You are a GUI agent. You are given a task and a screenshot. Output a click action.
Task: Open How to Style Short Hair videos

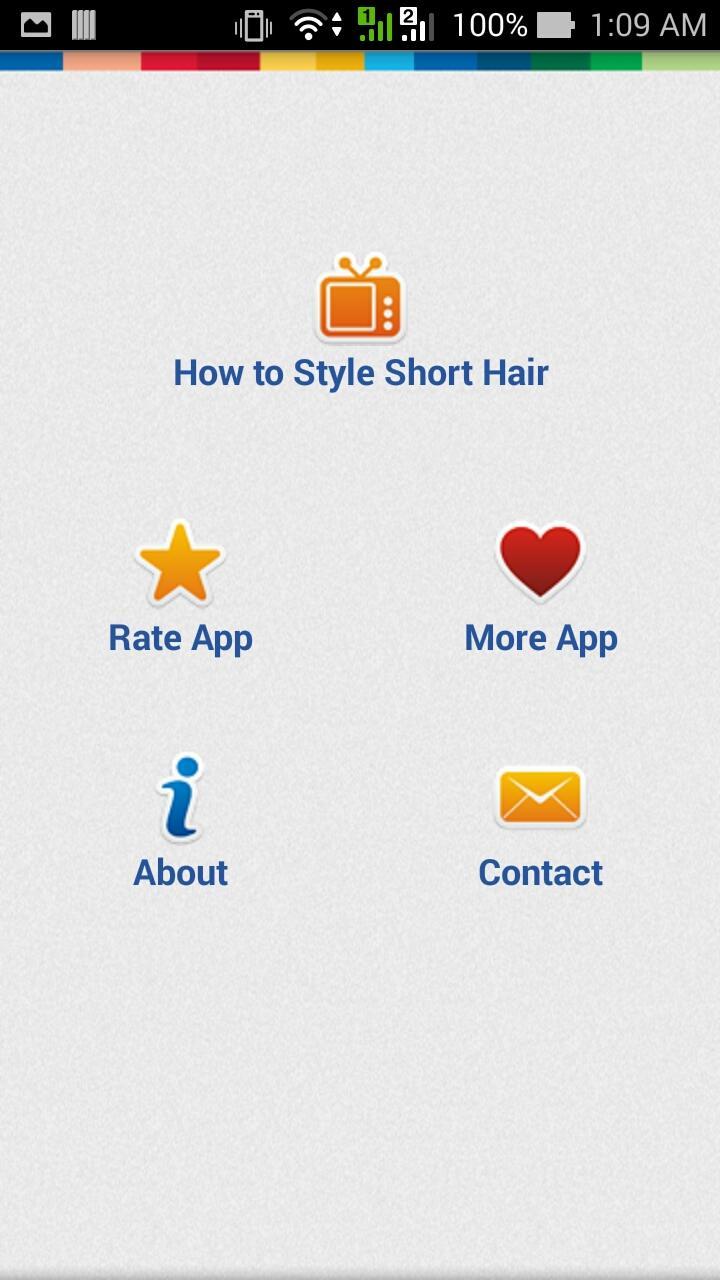[x=360, y=372]
